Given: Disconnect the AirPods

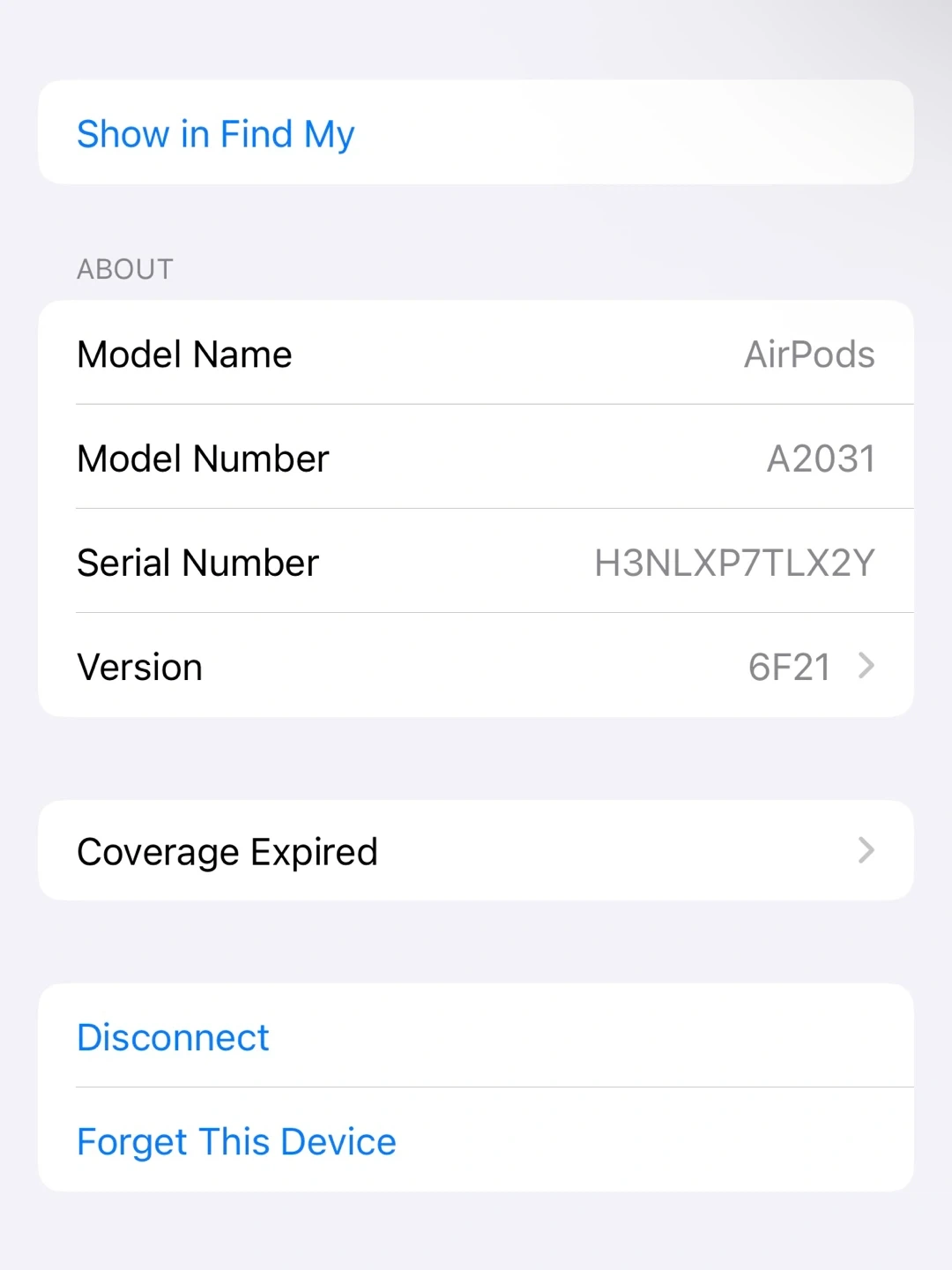Looking at the screenshot, I should coord(174,1037).
